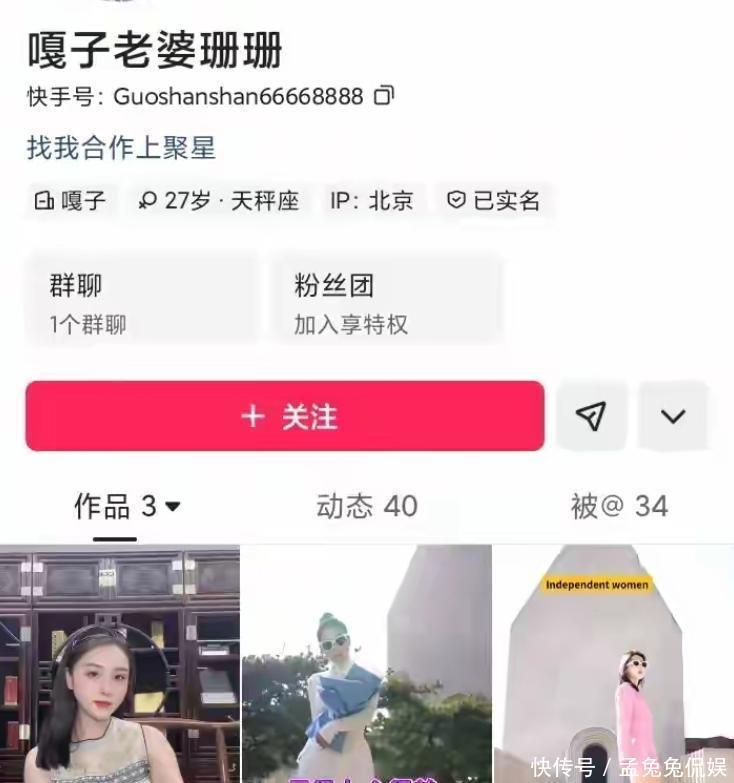This screenshot has height=783, width=734.
Task: Switch to the 作品 3 tab
Action: tap(126, 506)
